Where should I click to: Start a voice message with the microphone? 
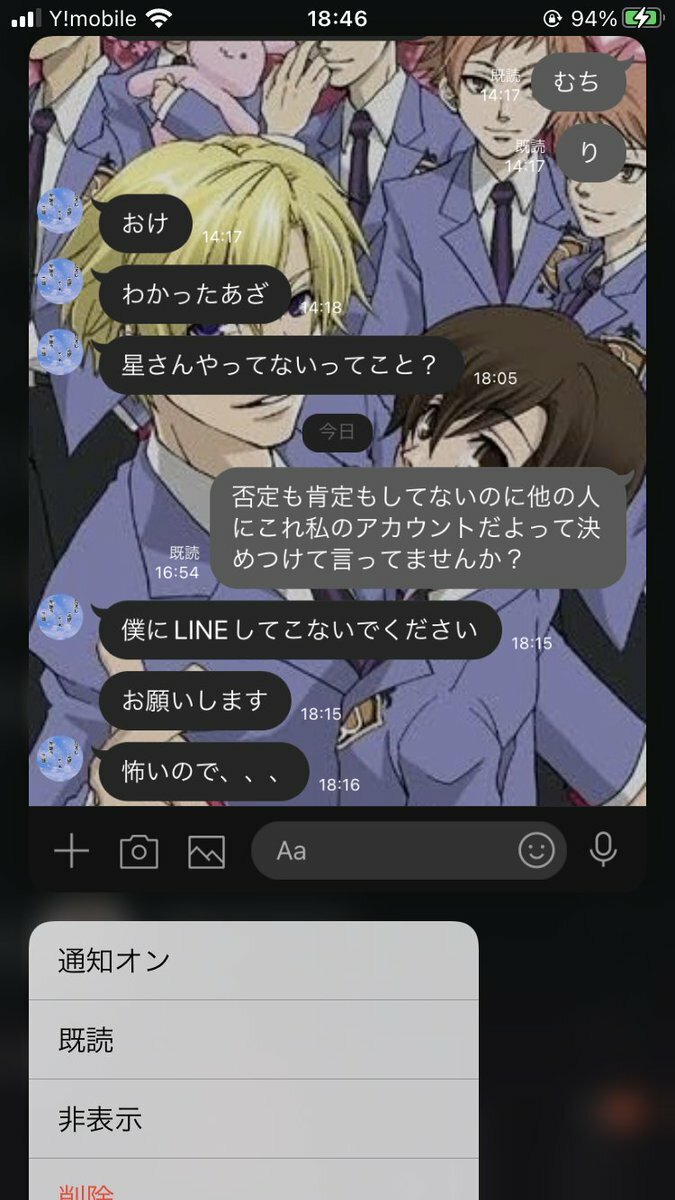602,851
